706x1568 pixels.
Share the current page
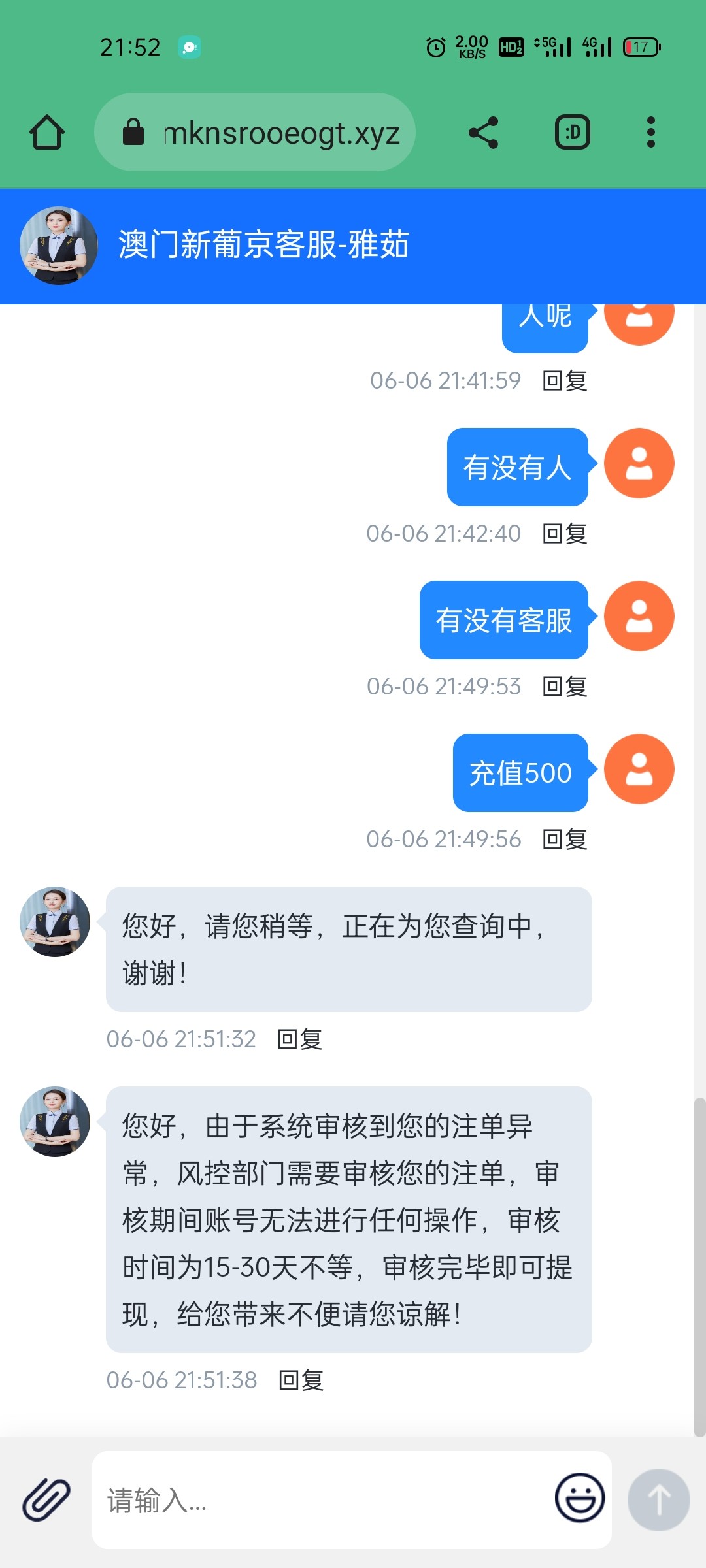[484, 133]
